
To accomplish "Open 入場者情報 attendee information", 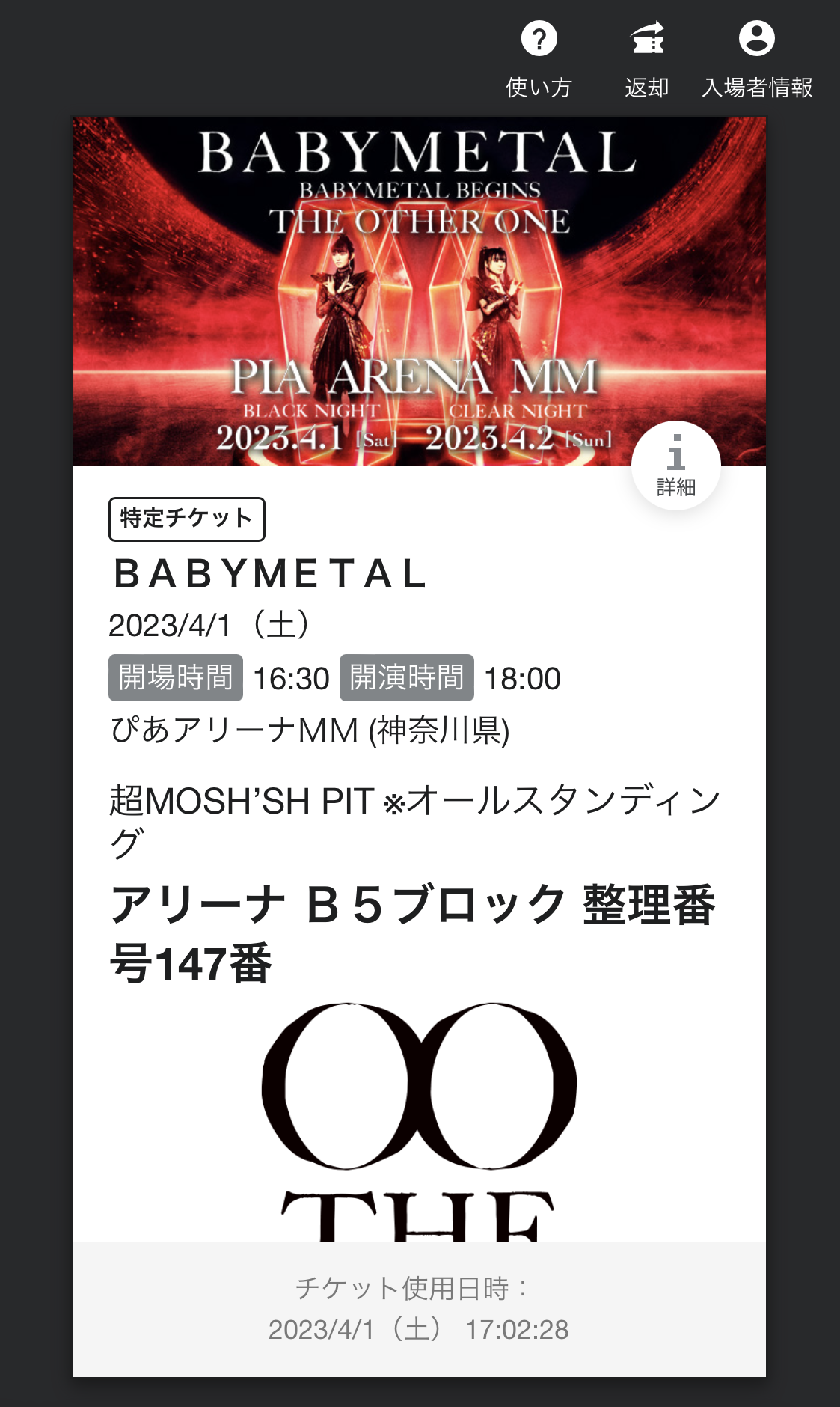I will coord(757,58).
